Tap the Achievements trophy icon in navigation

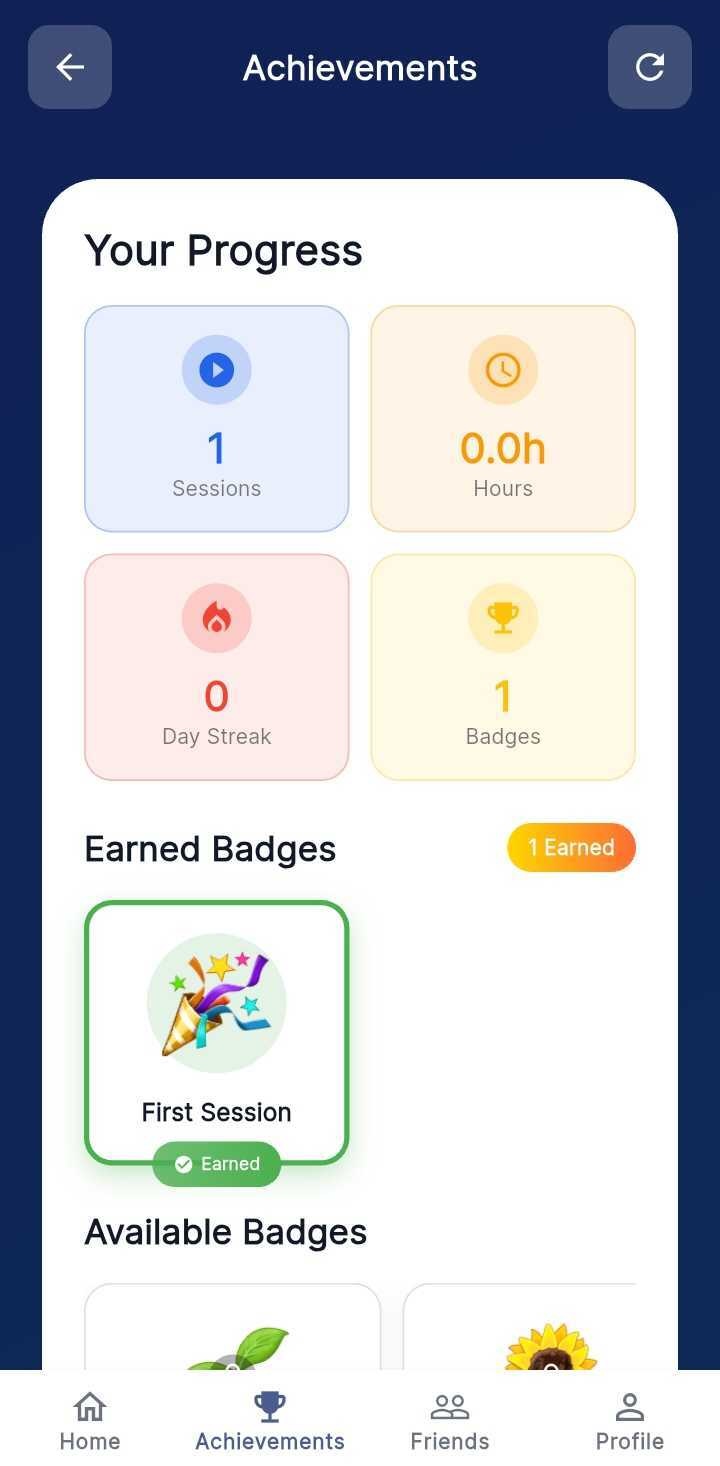pyautogui.click(x=269, y=1405)
